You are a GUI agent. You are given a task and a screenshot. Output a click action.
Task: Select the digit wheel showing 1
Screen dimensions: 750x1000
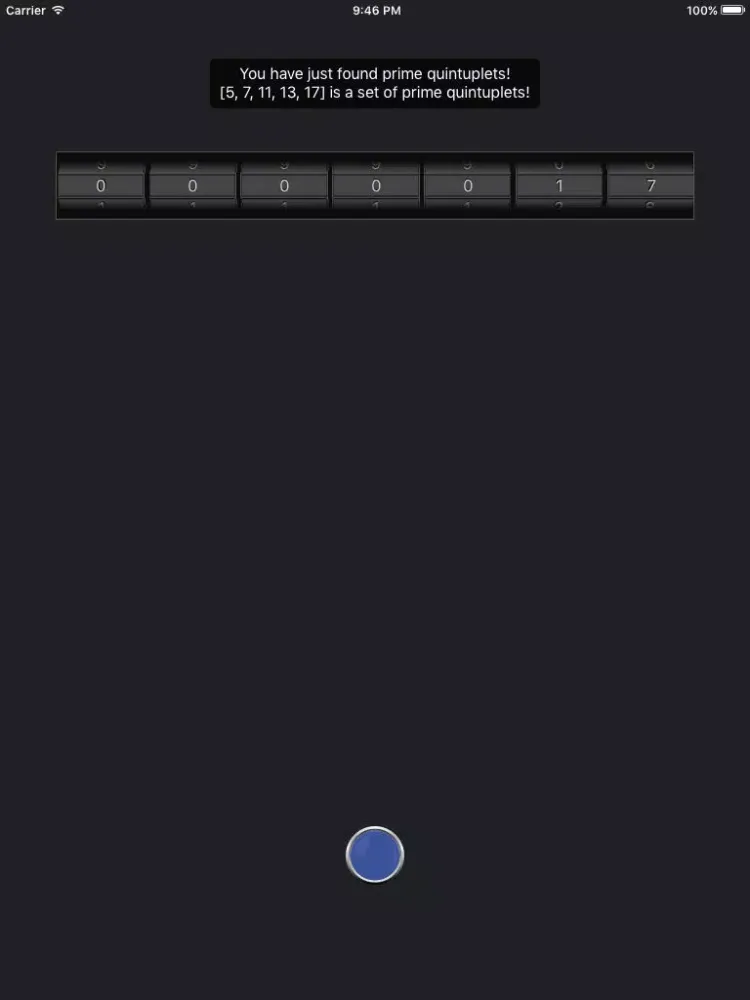point(559,186)
